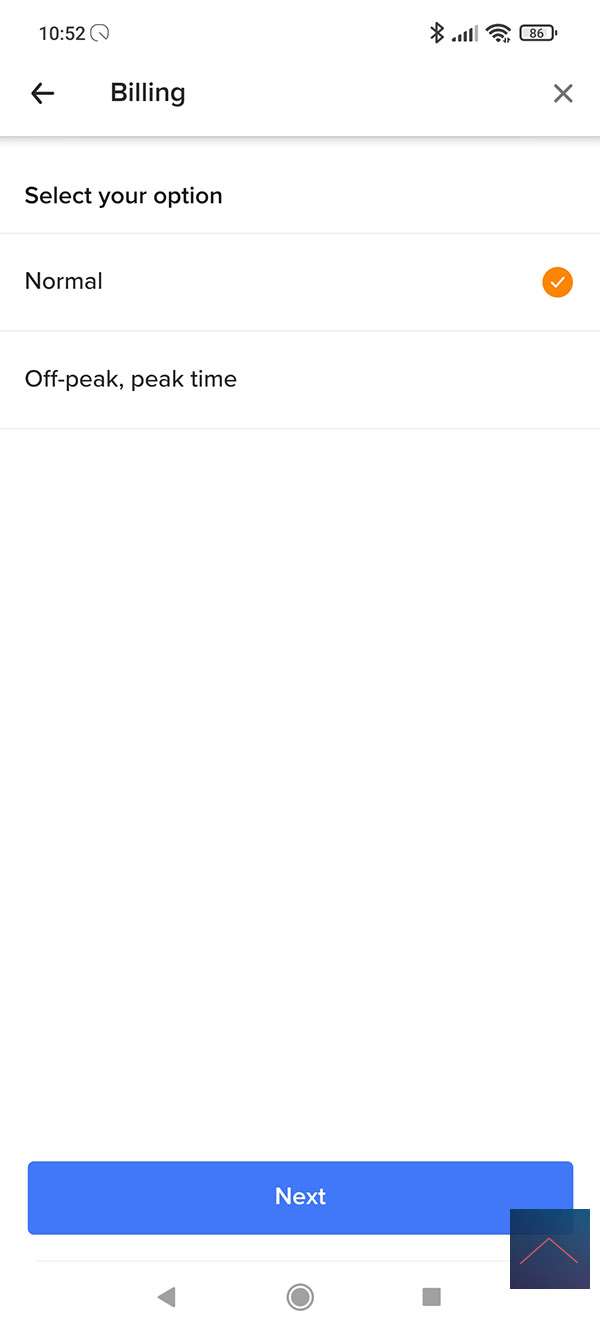Choose Off-peak, peak time option
The image size is (600, 1333).
click(300, 380)
